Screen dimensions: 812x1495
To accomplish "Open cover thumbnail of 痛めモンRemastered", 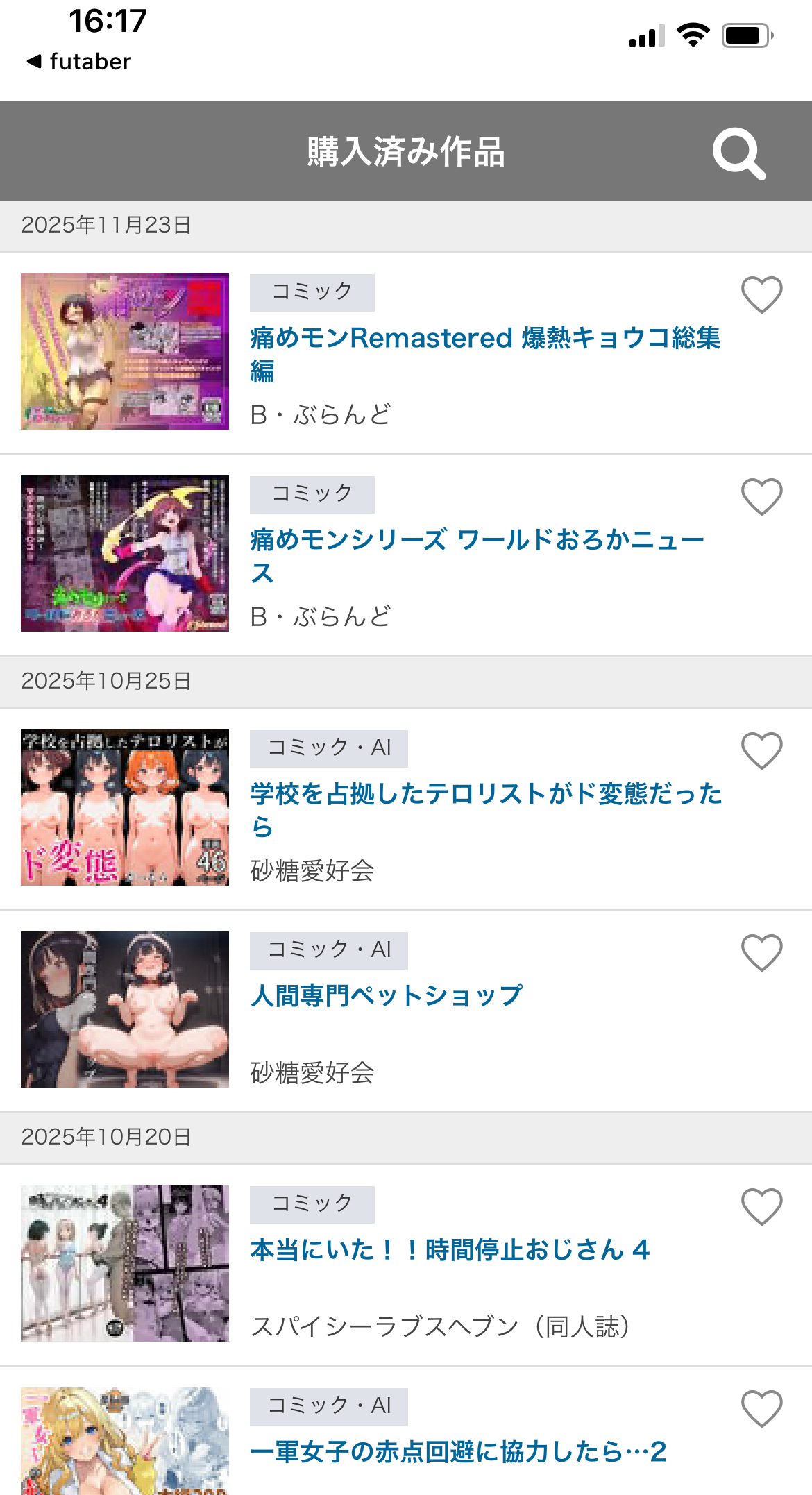I will [125, 351].
